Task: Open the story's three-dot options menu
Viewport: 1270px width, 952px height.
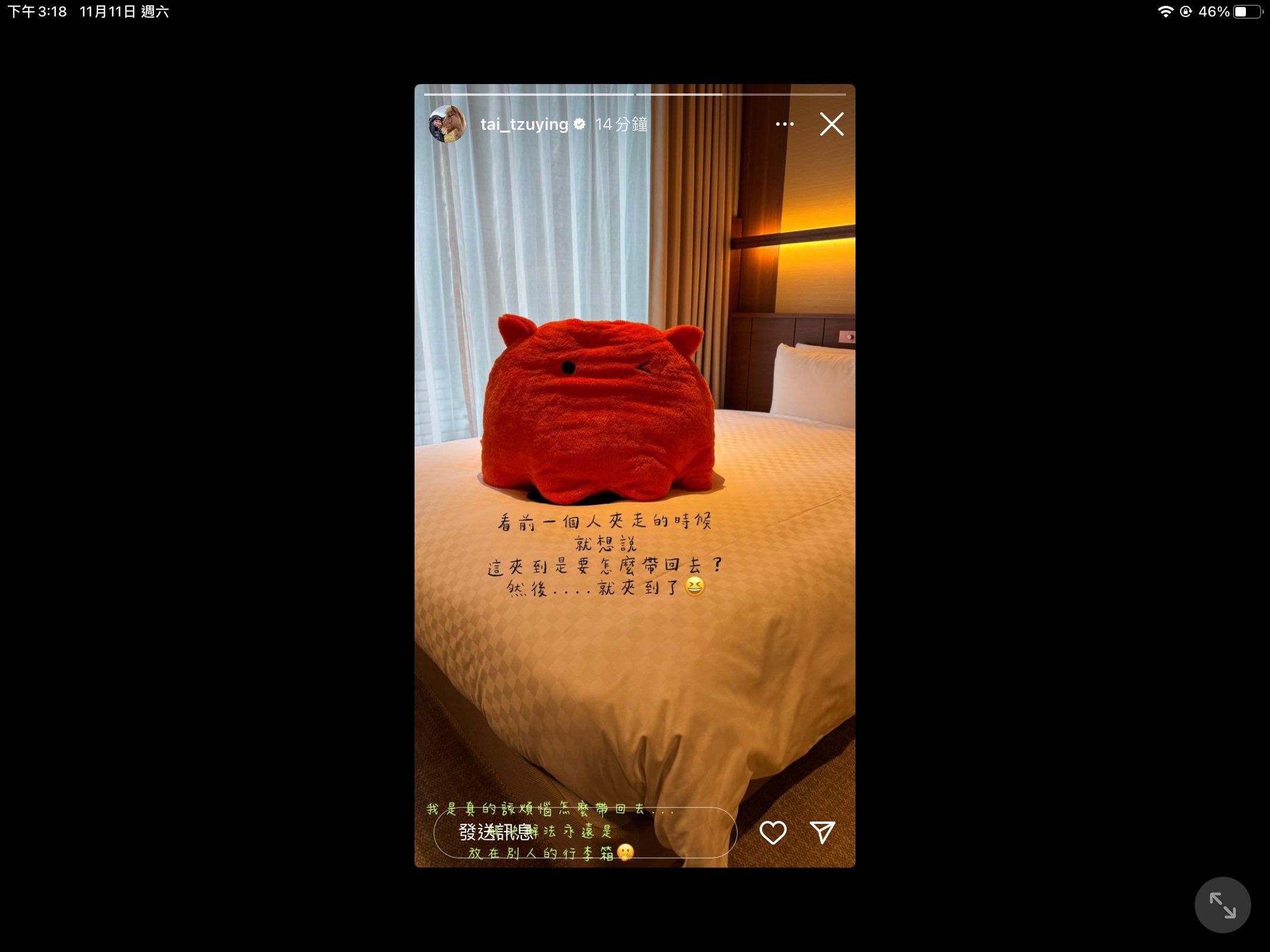Action: pos(784,124)
